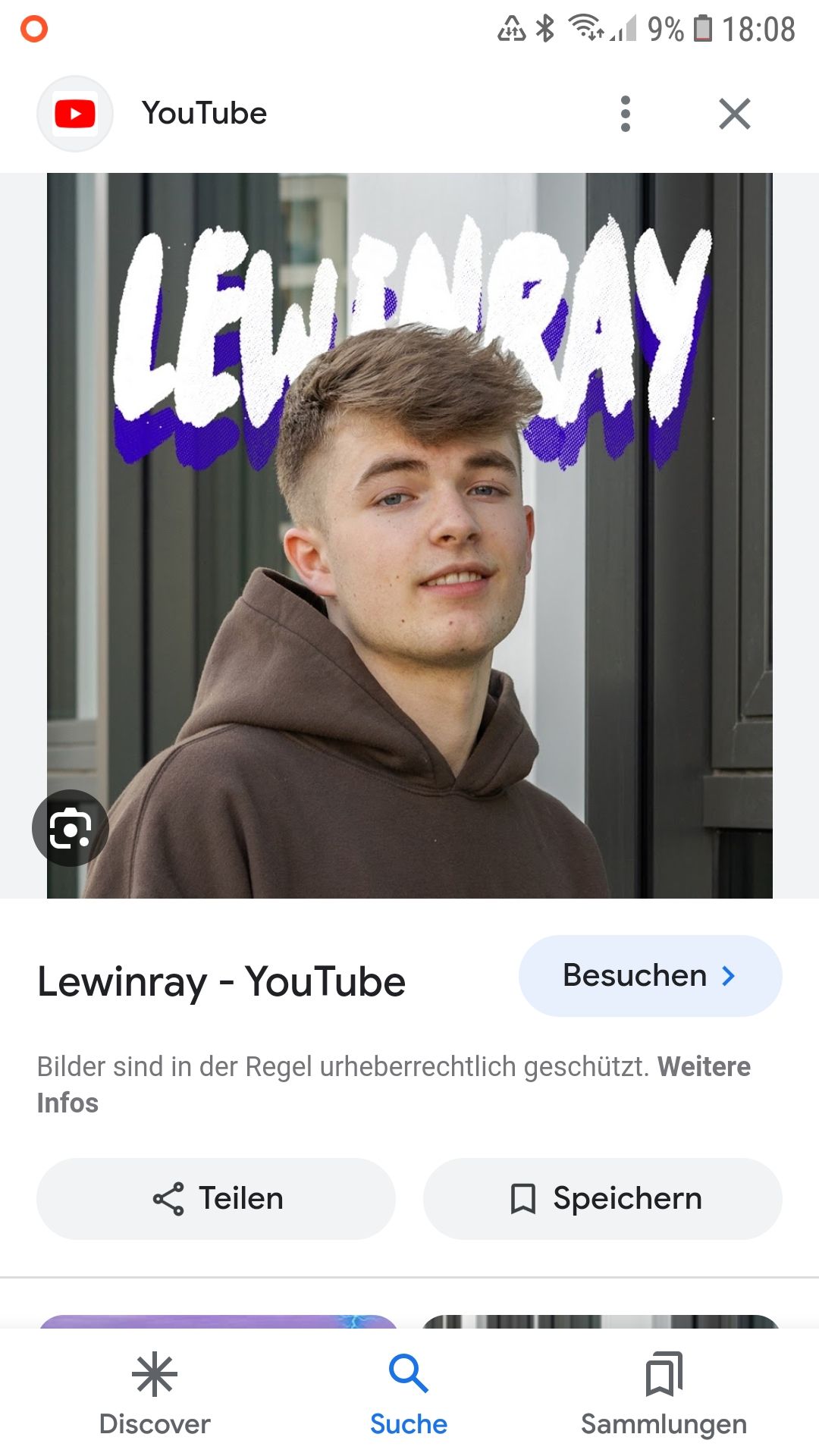The height and width of the screenshot is (1456, 819).
Task: Search this image with Google Lens
Action: click(x=71, y=828)
